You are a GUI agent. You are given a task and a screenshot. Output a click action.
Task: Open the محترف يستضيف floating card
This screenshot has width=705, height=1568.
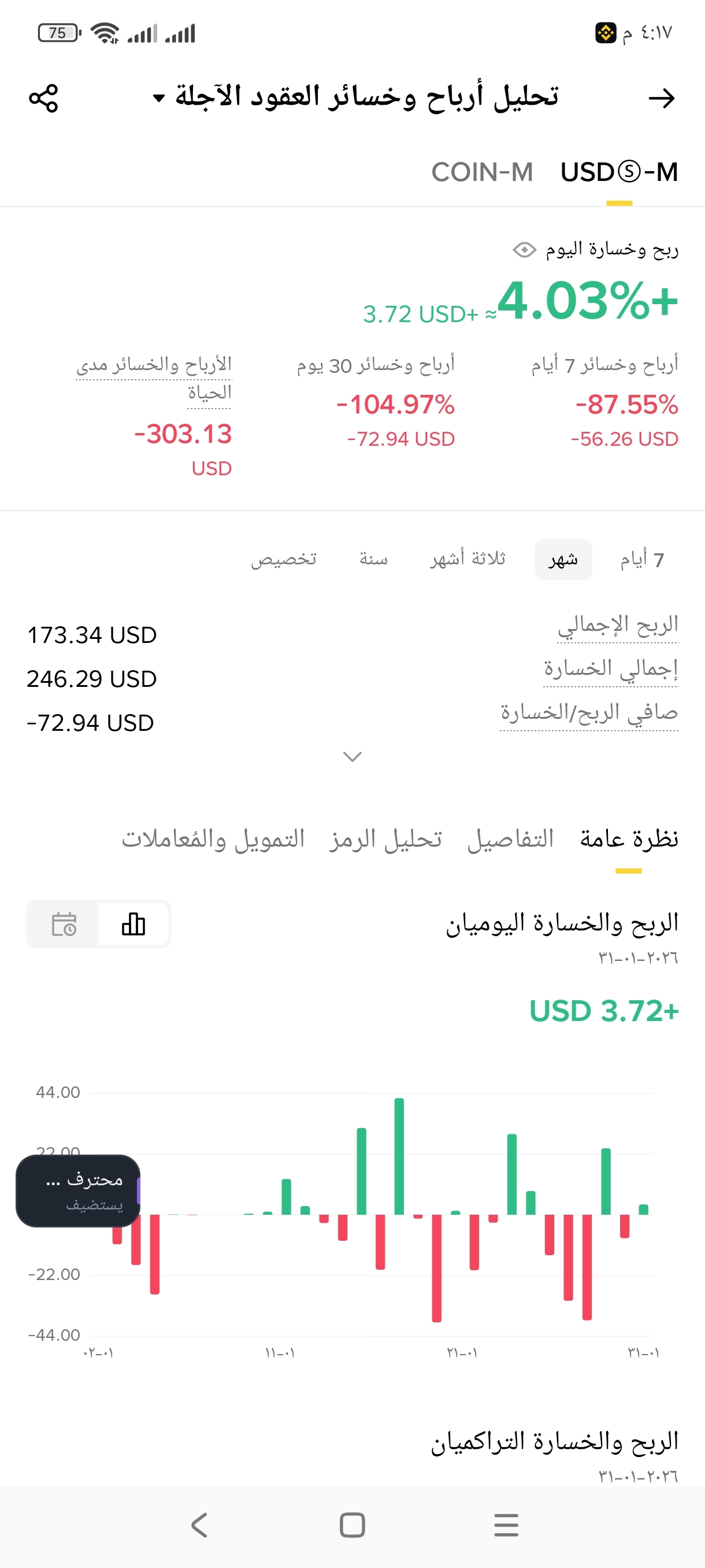click(79, 1190)
